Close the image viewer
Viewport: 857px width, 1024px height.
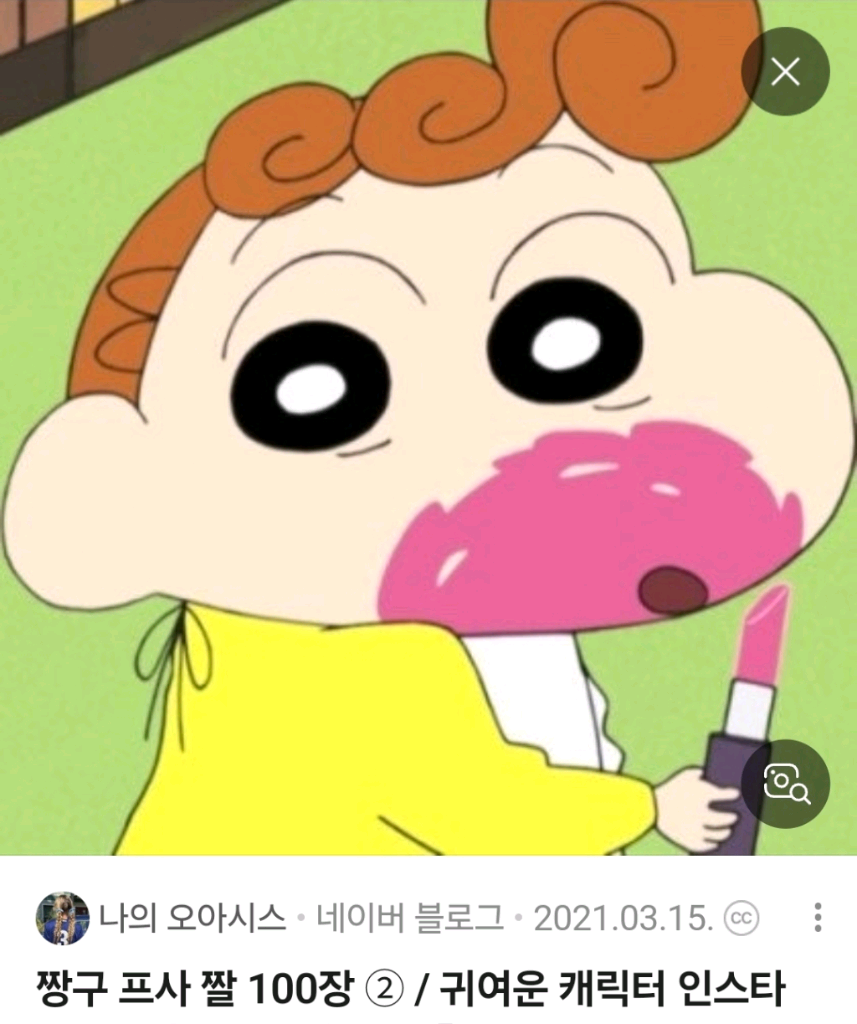785,72
